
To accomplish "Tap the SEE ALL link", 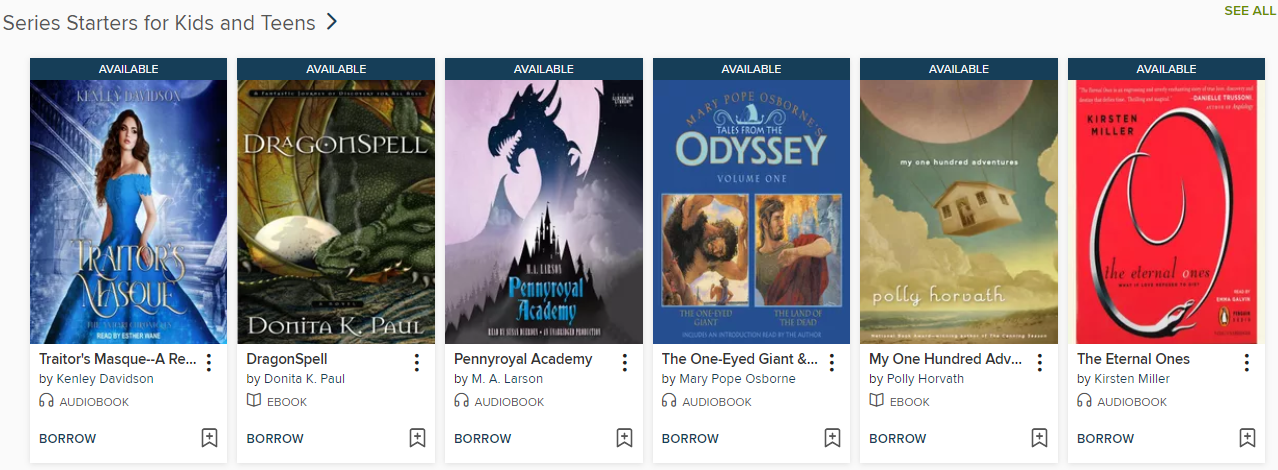I will [1248, 11].
